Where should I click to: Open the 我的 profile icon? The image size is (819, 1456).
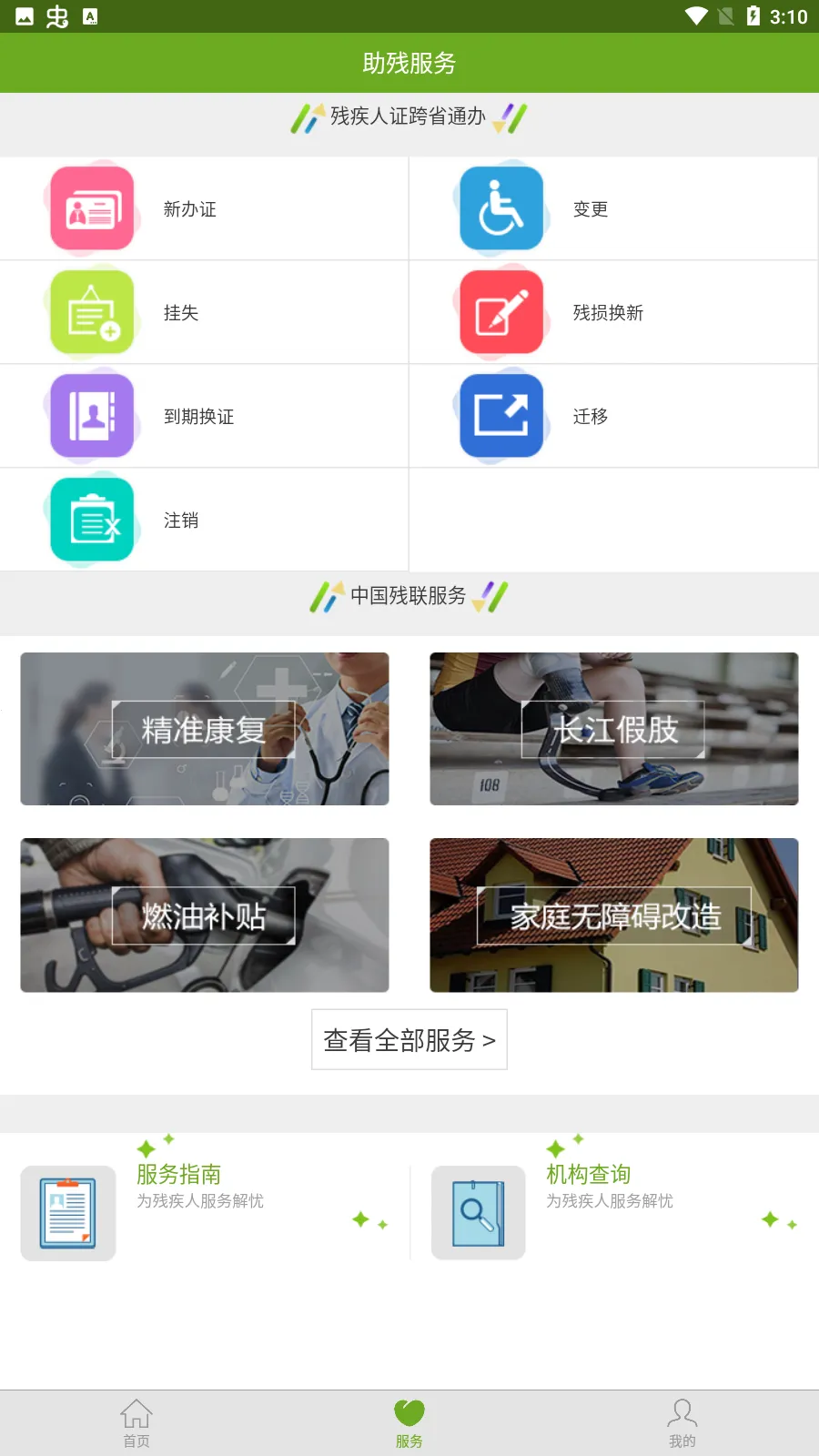pyautogui.click(x=682, y=1413)
